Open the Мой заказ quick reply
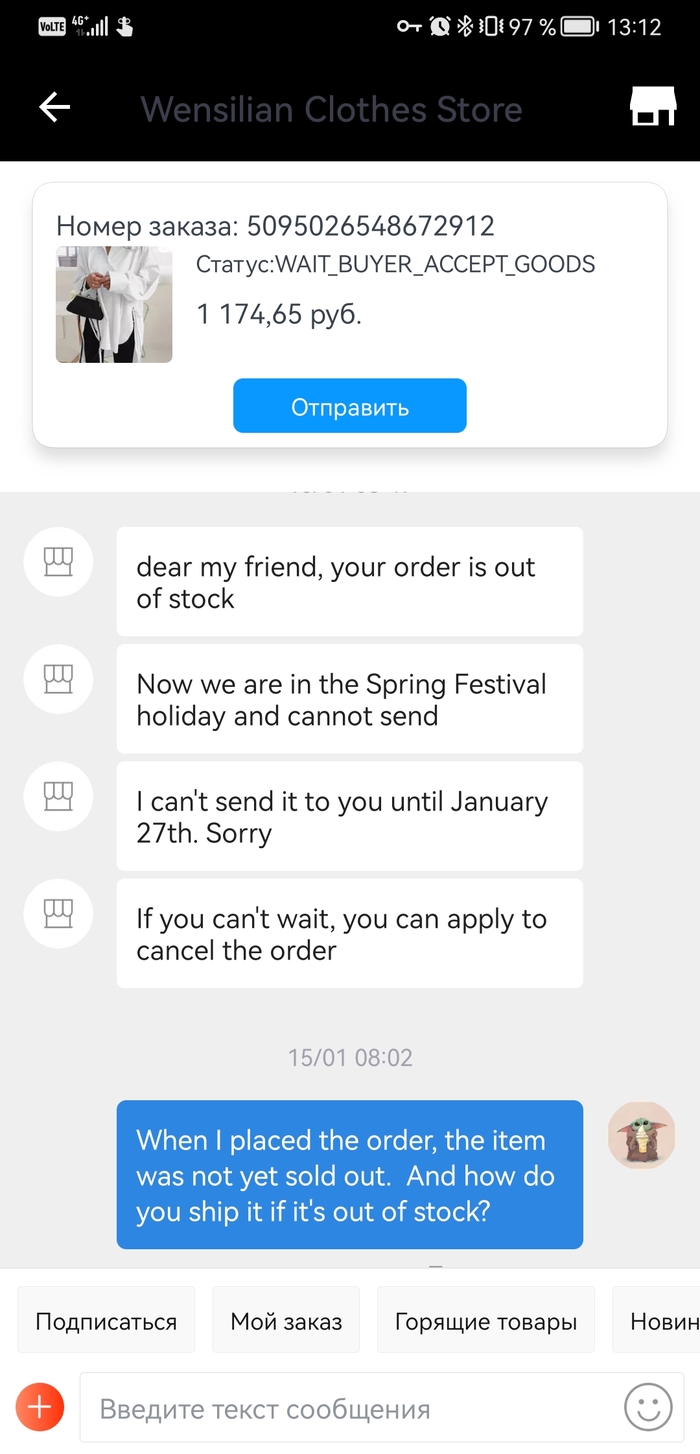 tap(286, 1321)
